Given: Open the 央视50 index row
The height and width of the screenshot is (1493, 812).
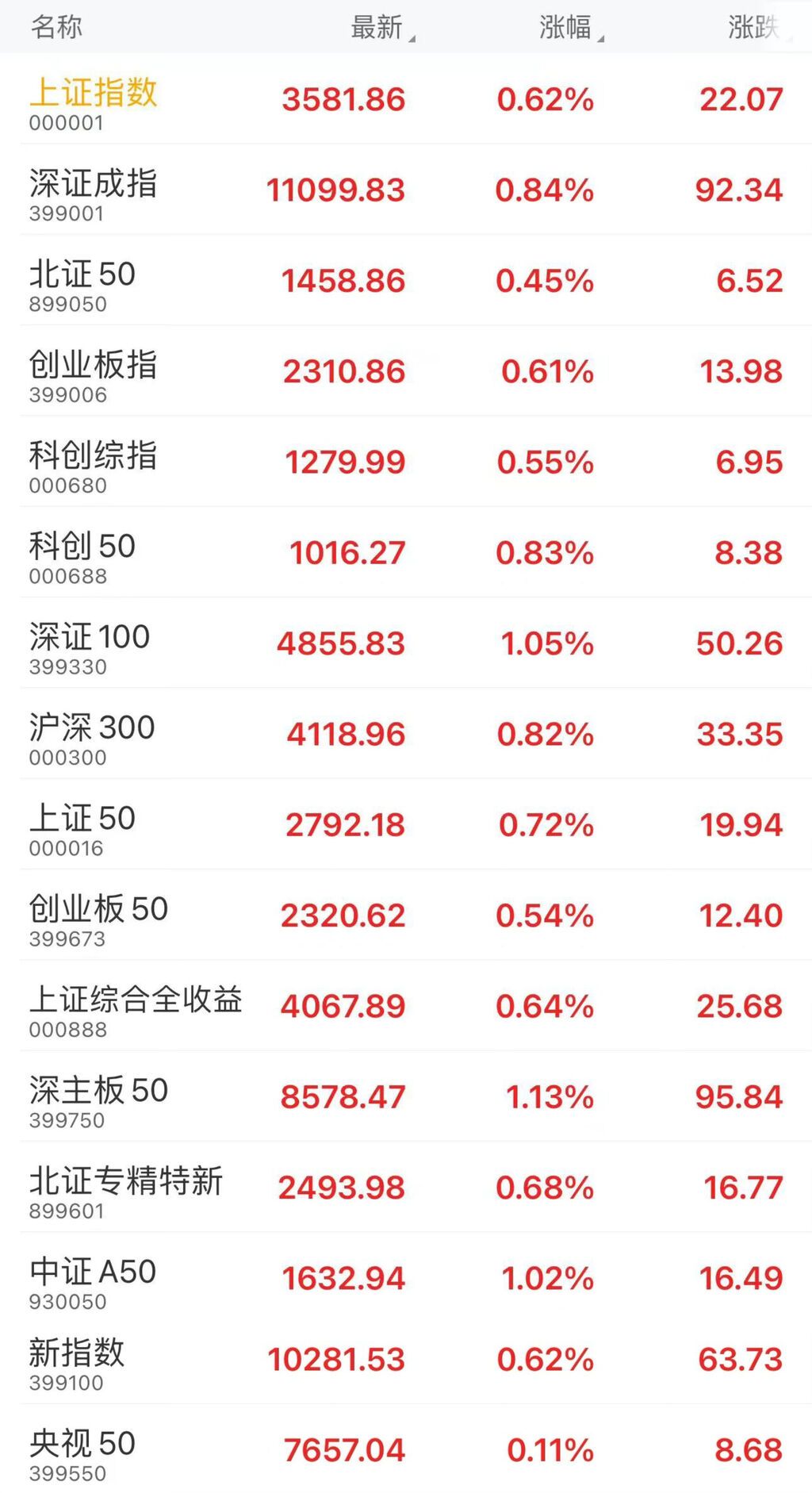Looking at the screenshot, I should (406, 1449).
